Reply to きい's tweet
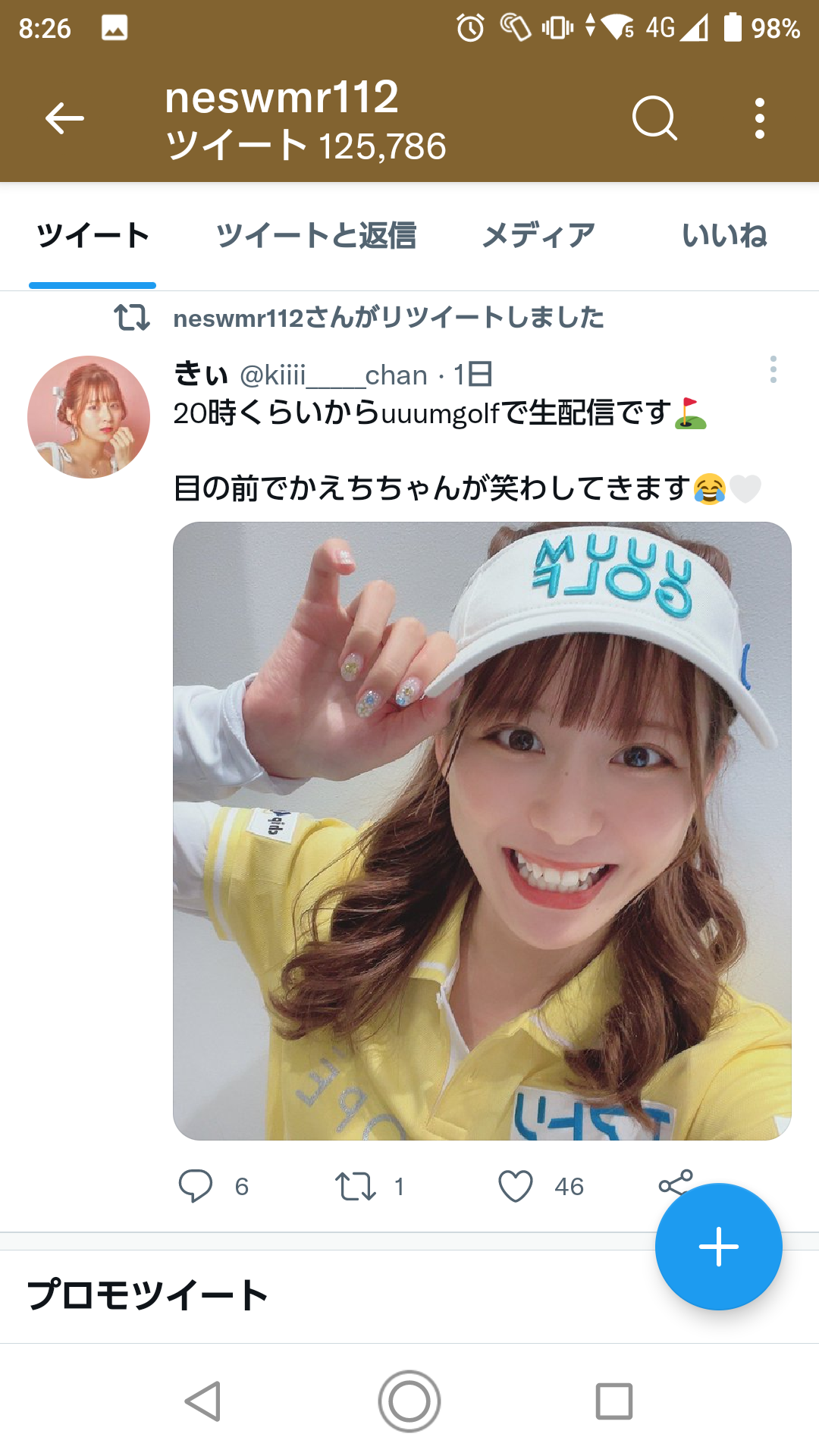 [x=196, y=1186]
